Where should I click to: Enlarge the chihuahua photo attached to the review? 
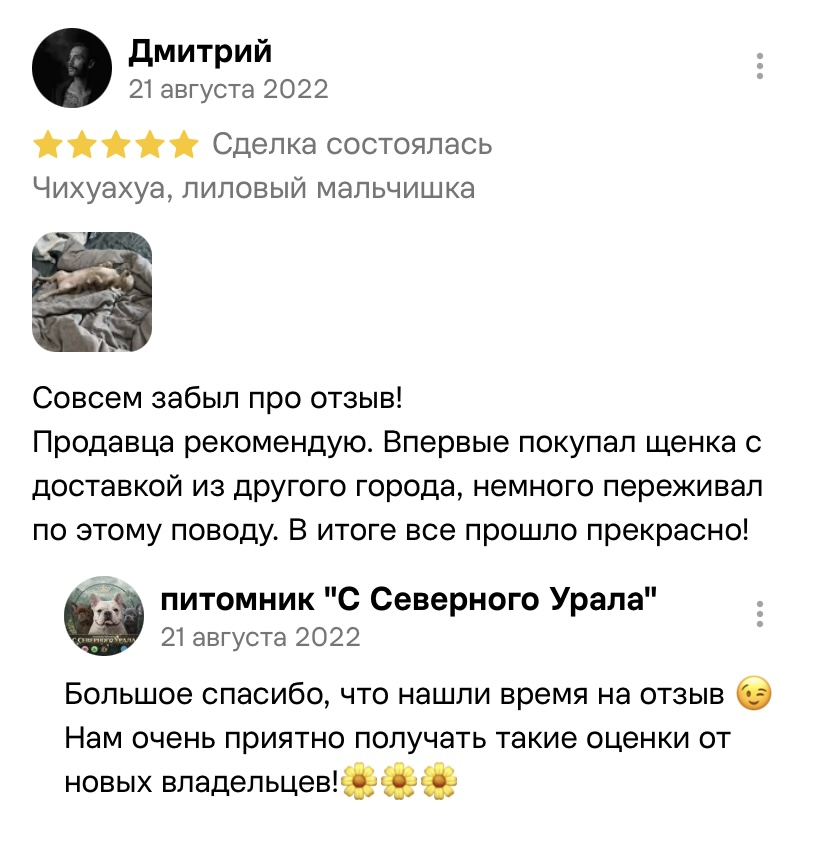92,292
